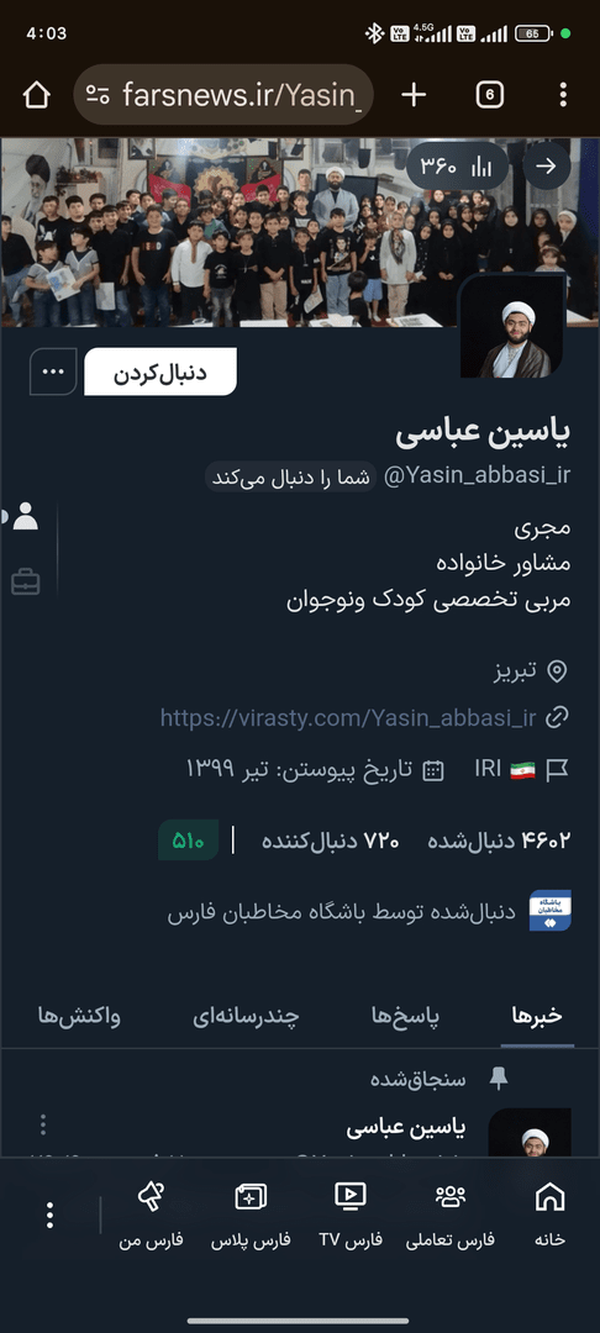Open فارس تعاملی in bottom navigation
The width and height of the screenshot is (600, 1333).
(450, 1215)
